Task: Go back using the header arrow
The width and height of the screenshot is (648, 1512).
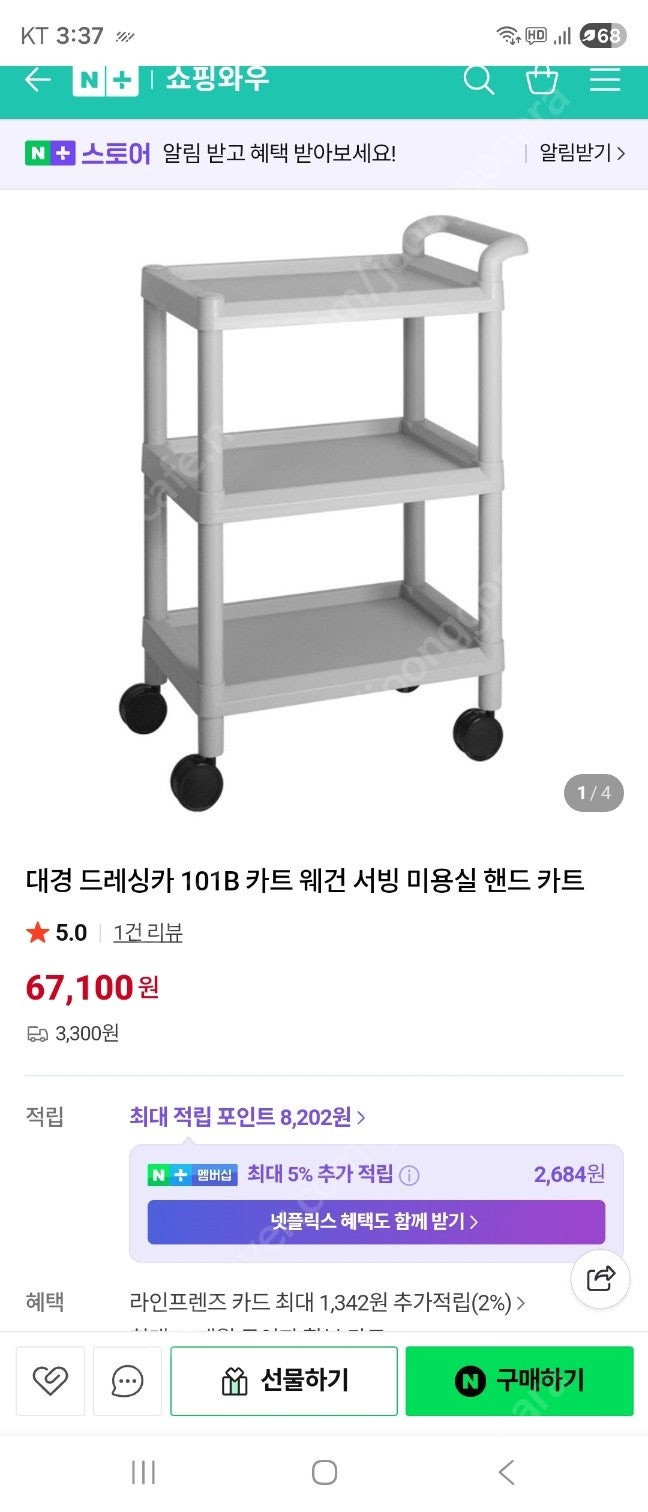Action: coord(37,80)
